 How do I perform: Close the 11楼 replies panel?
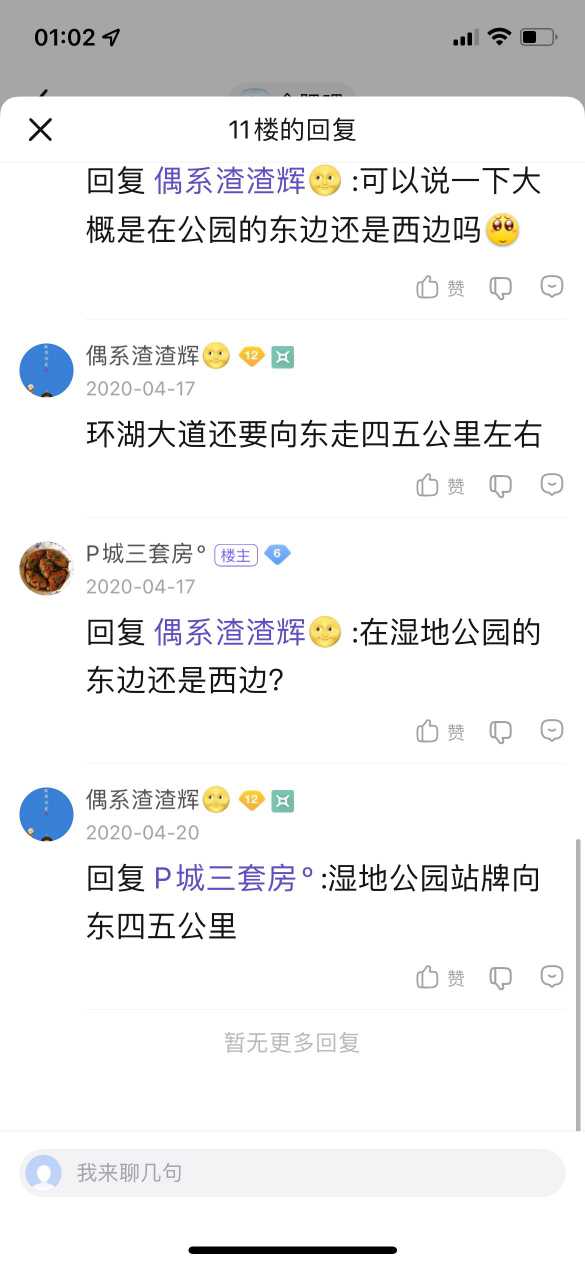tap(40, 129)
